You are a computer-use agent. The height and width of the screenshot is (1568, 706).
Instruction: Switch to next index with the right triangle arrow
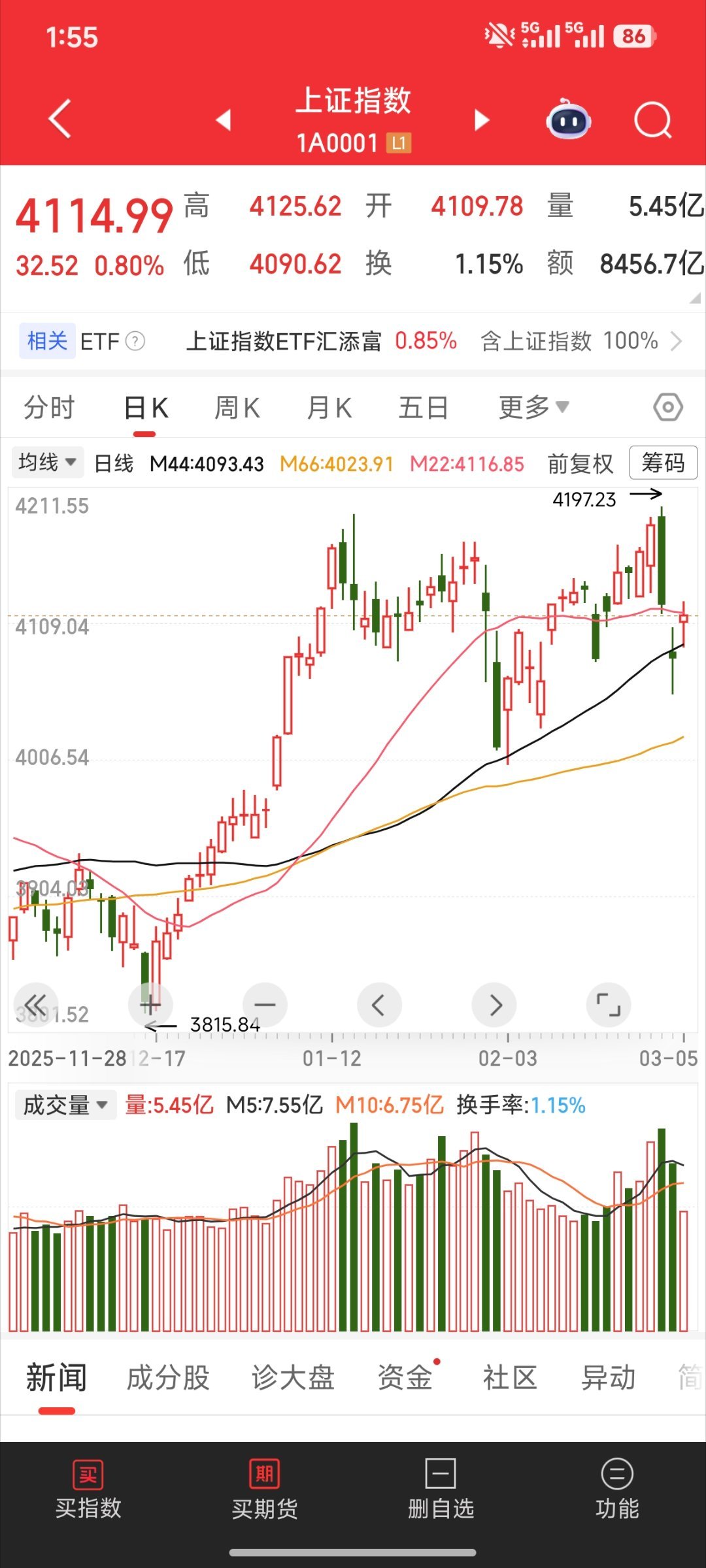pyautogui.click(x=482, y=120)
